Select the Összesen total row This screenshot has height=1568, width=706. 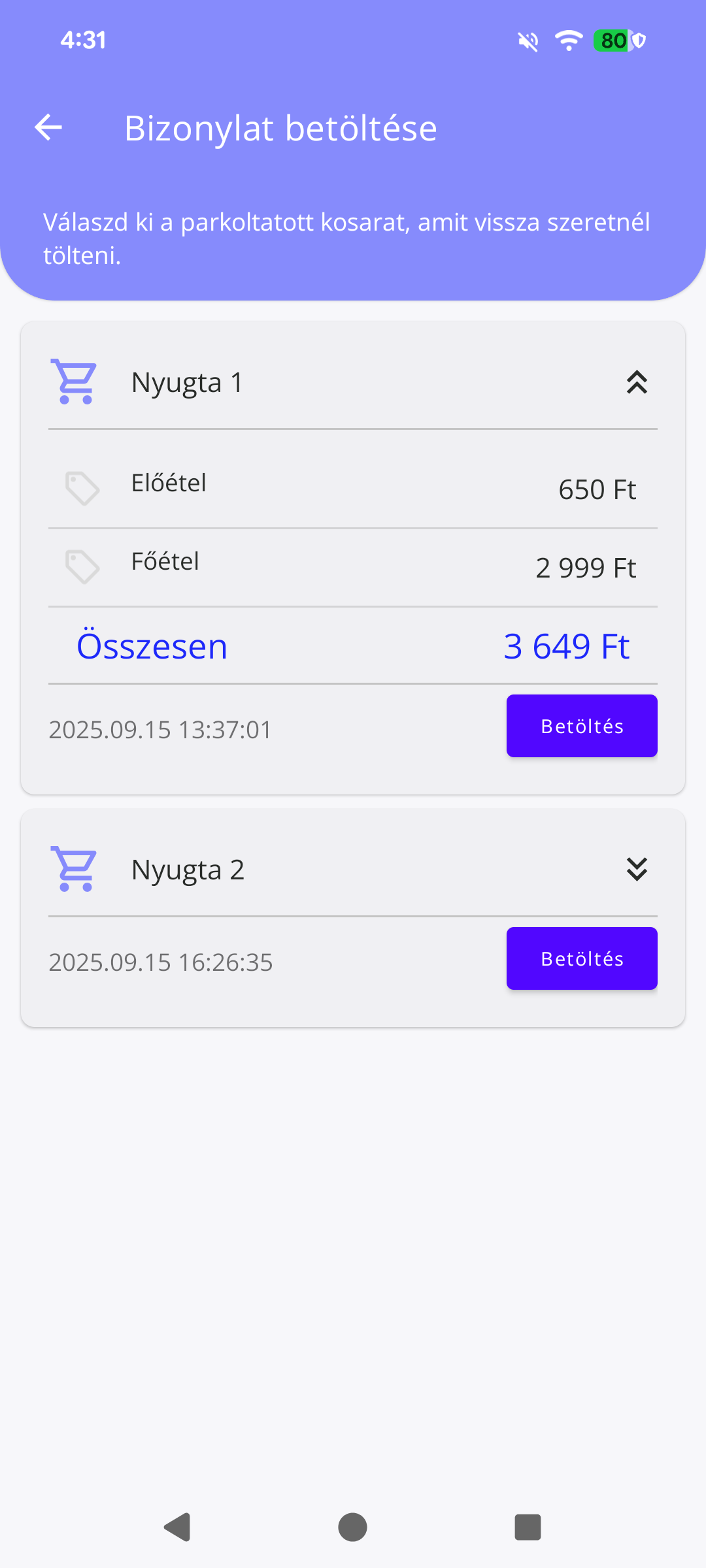[353, 645]
